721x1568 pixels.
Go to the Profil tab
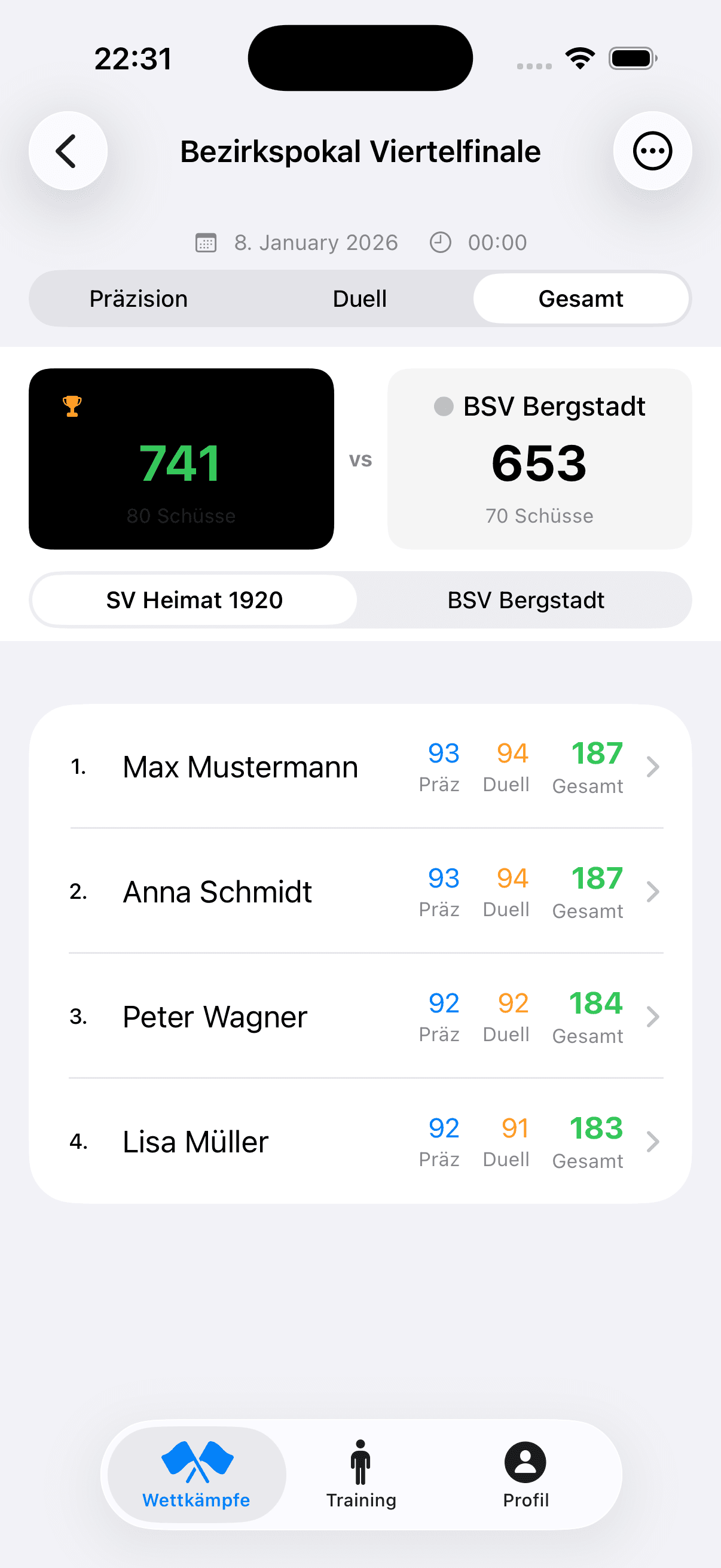point(525,1474)
